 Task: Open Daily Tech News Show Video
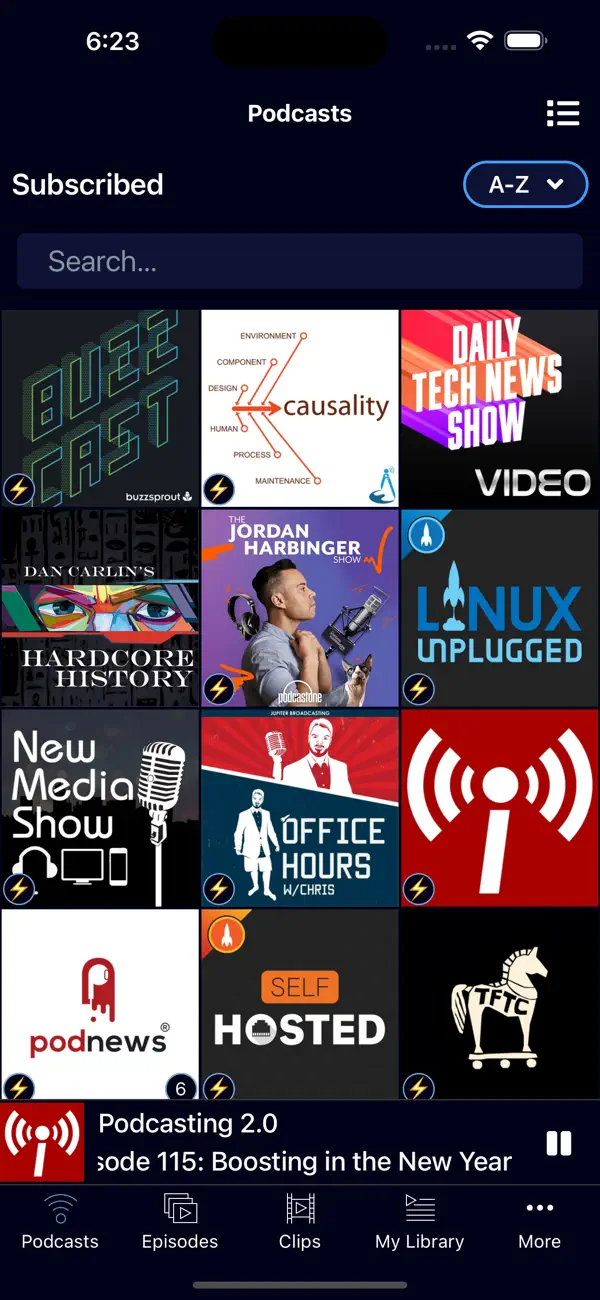point(500,408)
